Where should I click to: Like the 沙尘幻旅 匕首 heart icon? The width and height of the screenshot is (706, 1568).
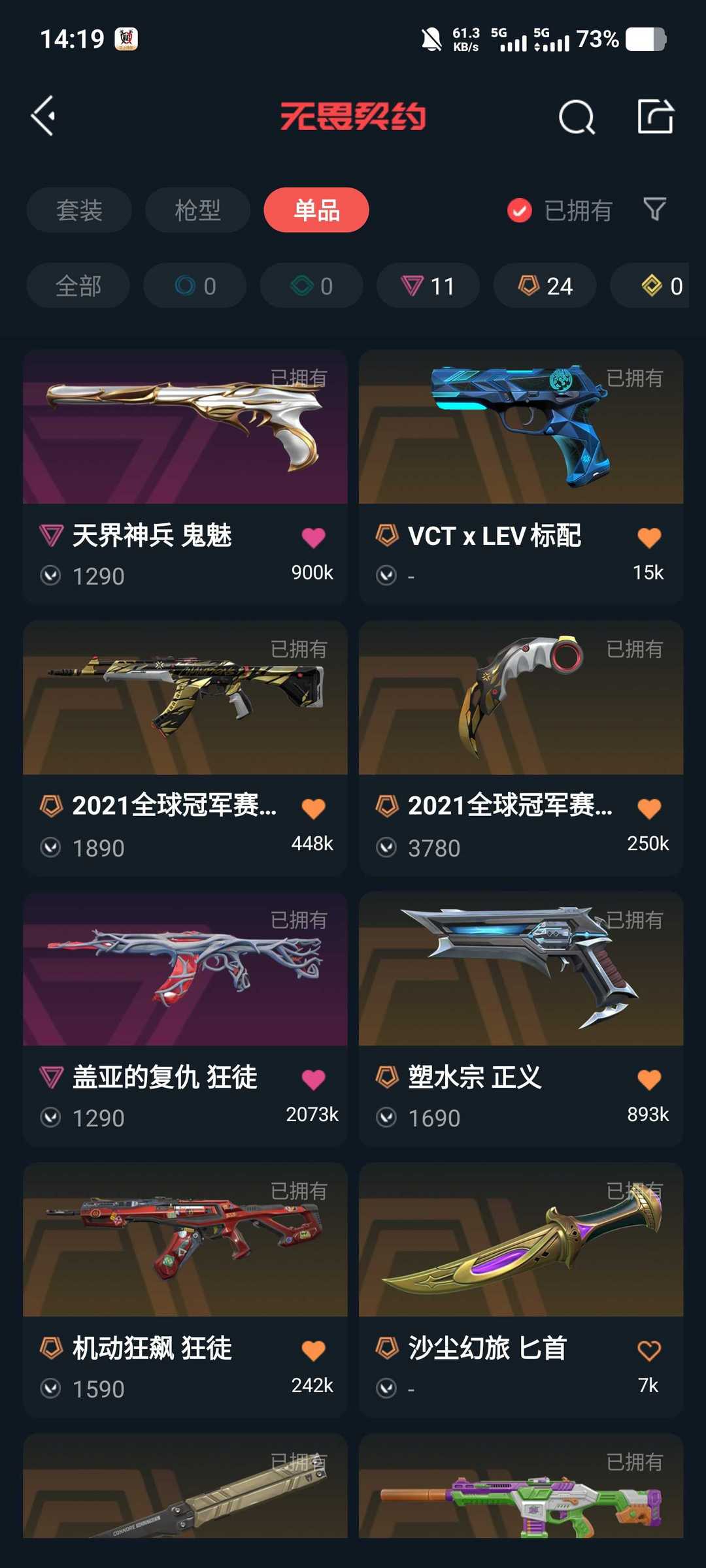(x=649, y=1350)
